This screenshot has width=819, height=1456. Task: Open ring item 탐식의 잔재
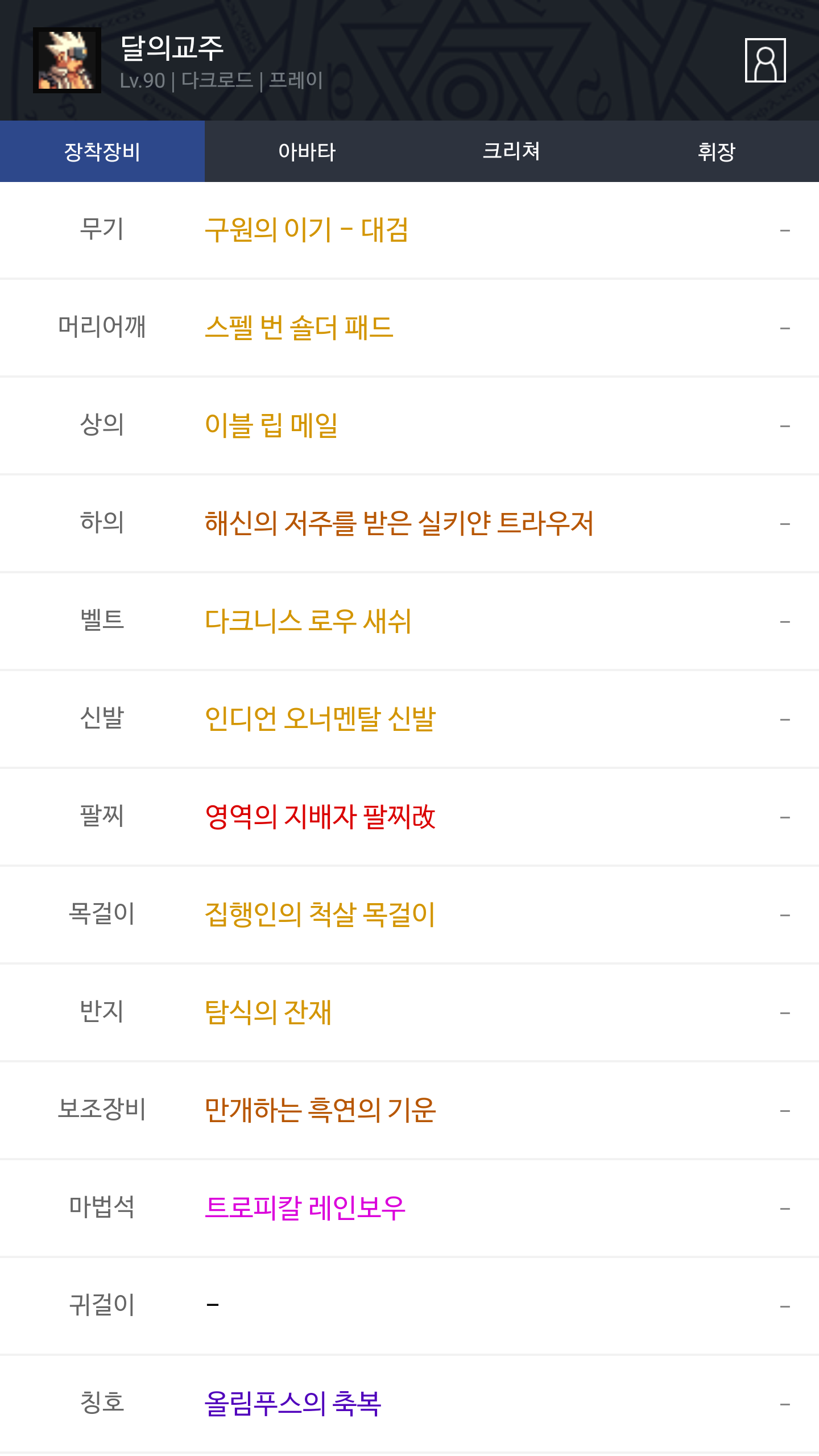click(x=268, y=1013)
